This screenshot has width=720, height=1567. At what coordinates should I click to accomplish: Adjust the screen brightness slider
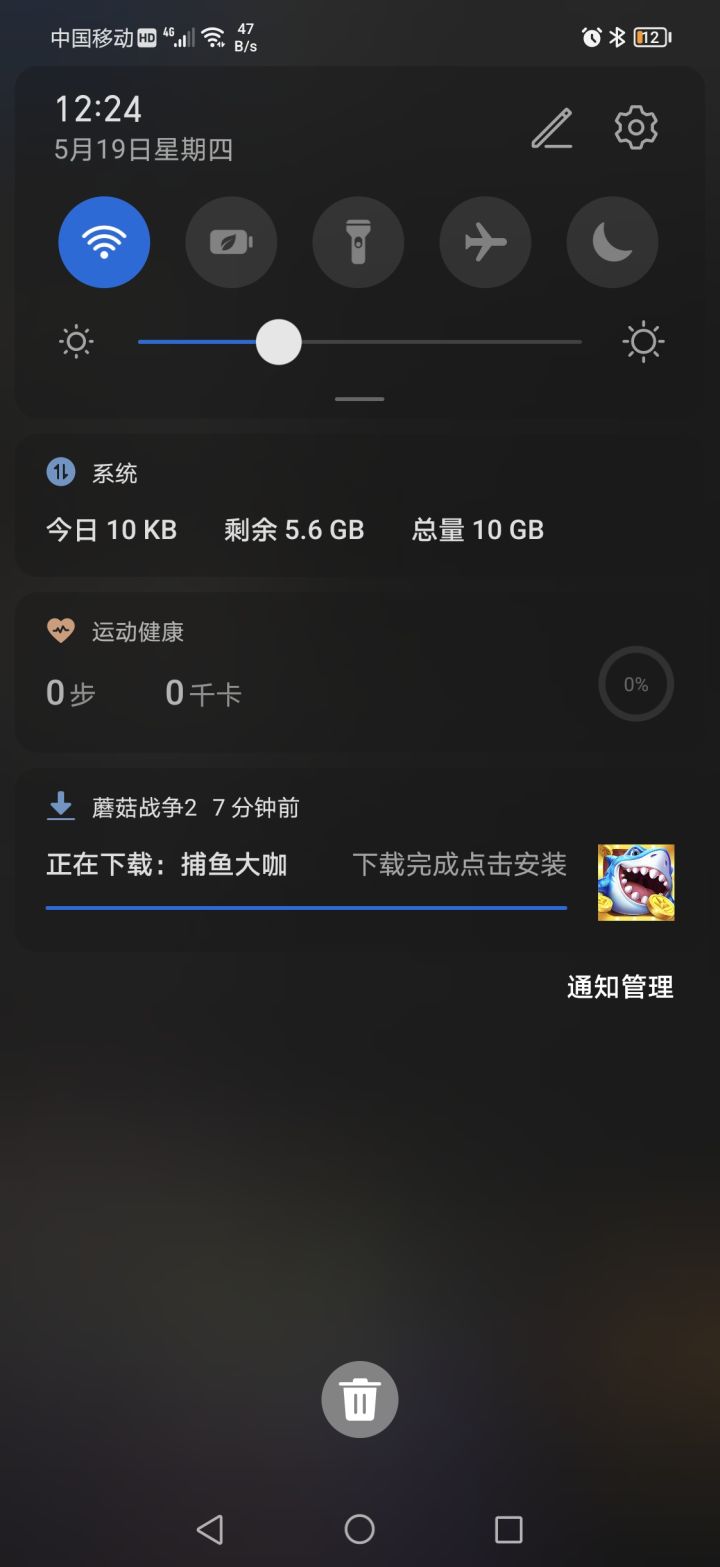[278, 342]
